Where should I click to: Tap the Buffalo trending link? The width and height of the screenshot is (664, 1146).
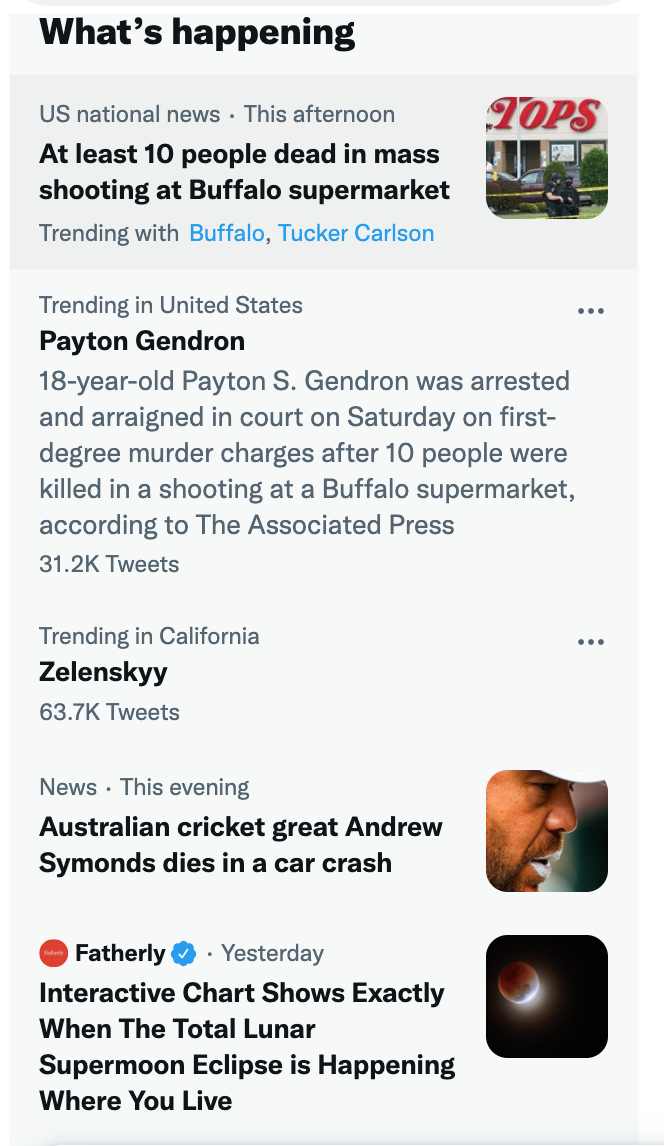(x=226, y=233)
